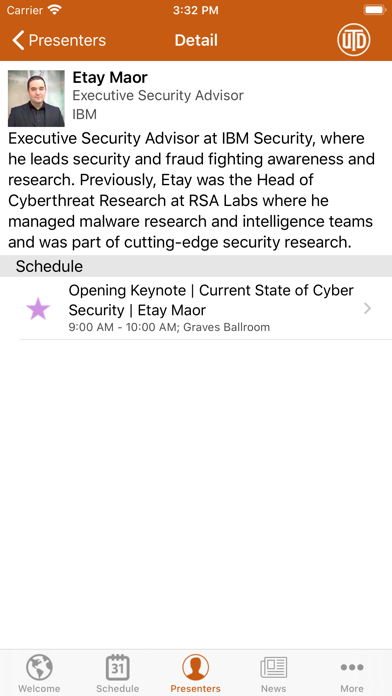Select the Presenters tab
The height and width of the screenshot is (696, 392).
point(196,673)
